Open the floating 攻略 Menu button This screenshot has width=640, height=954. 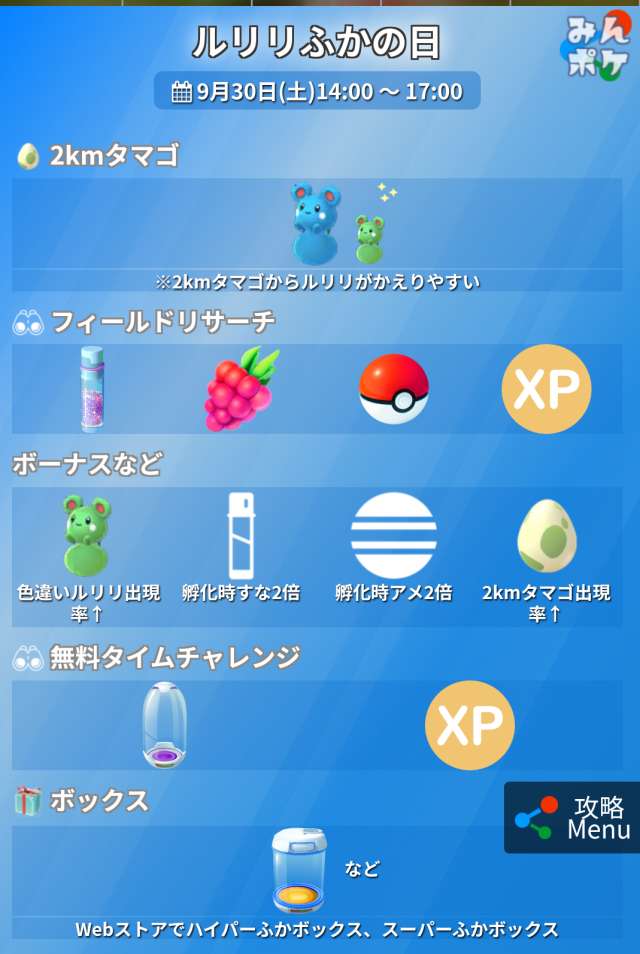573,817
